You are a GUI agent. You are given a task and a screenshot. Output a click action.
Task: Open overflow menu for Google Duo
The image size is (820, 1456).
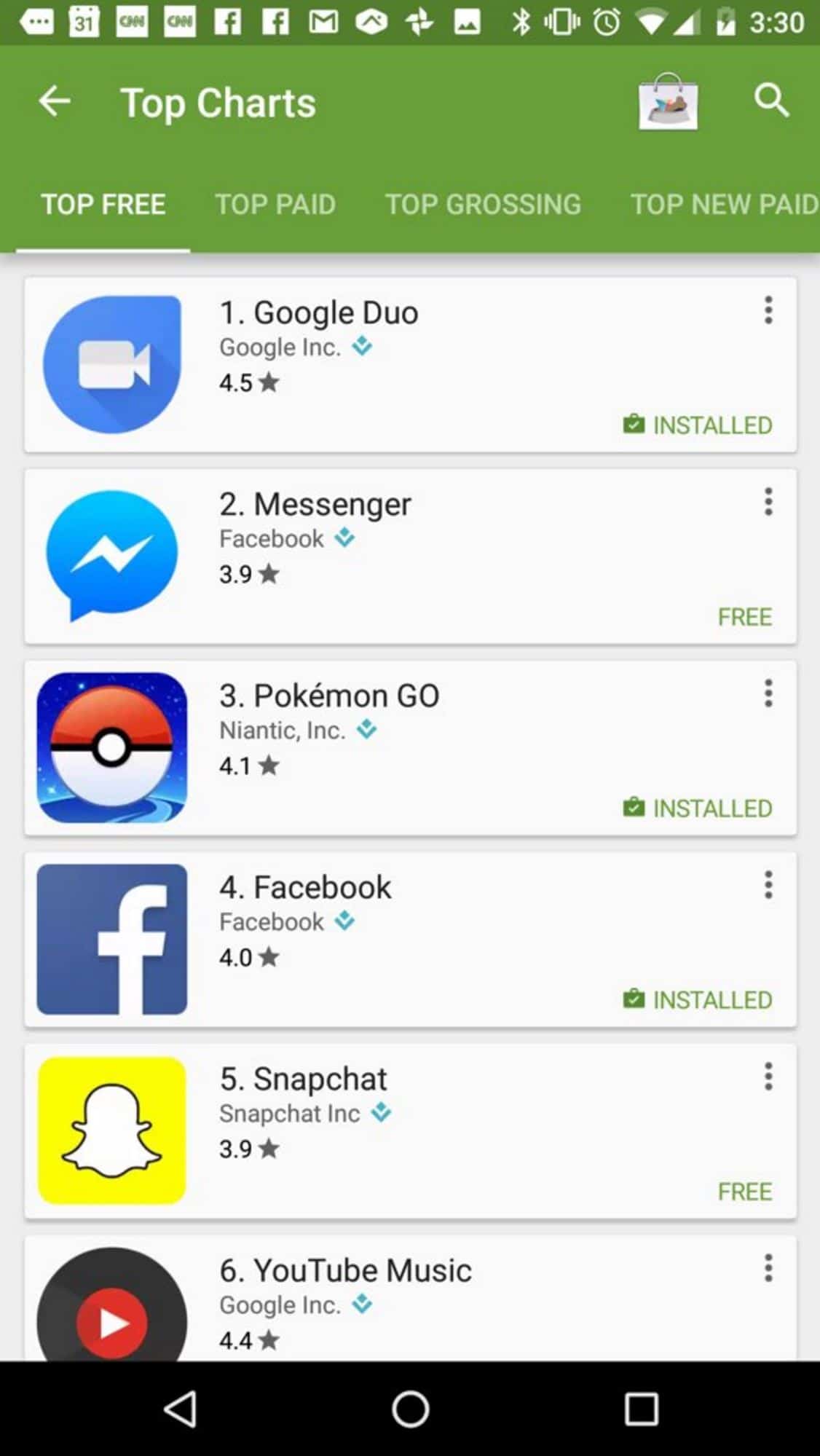click(768, 311)
